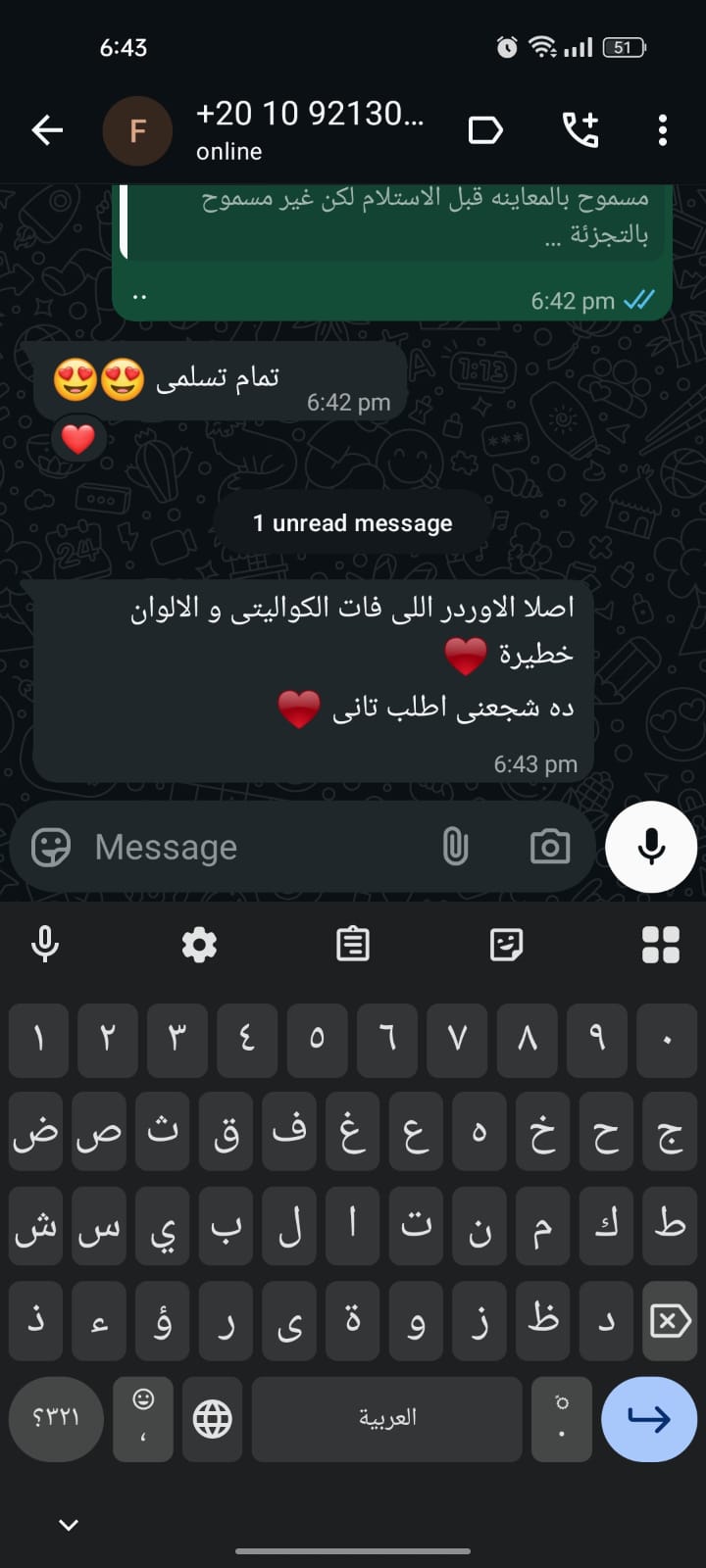Hide the keyboard with the down chevron
The image size is (706, 1568).
(69, 1525)
